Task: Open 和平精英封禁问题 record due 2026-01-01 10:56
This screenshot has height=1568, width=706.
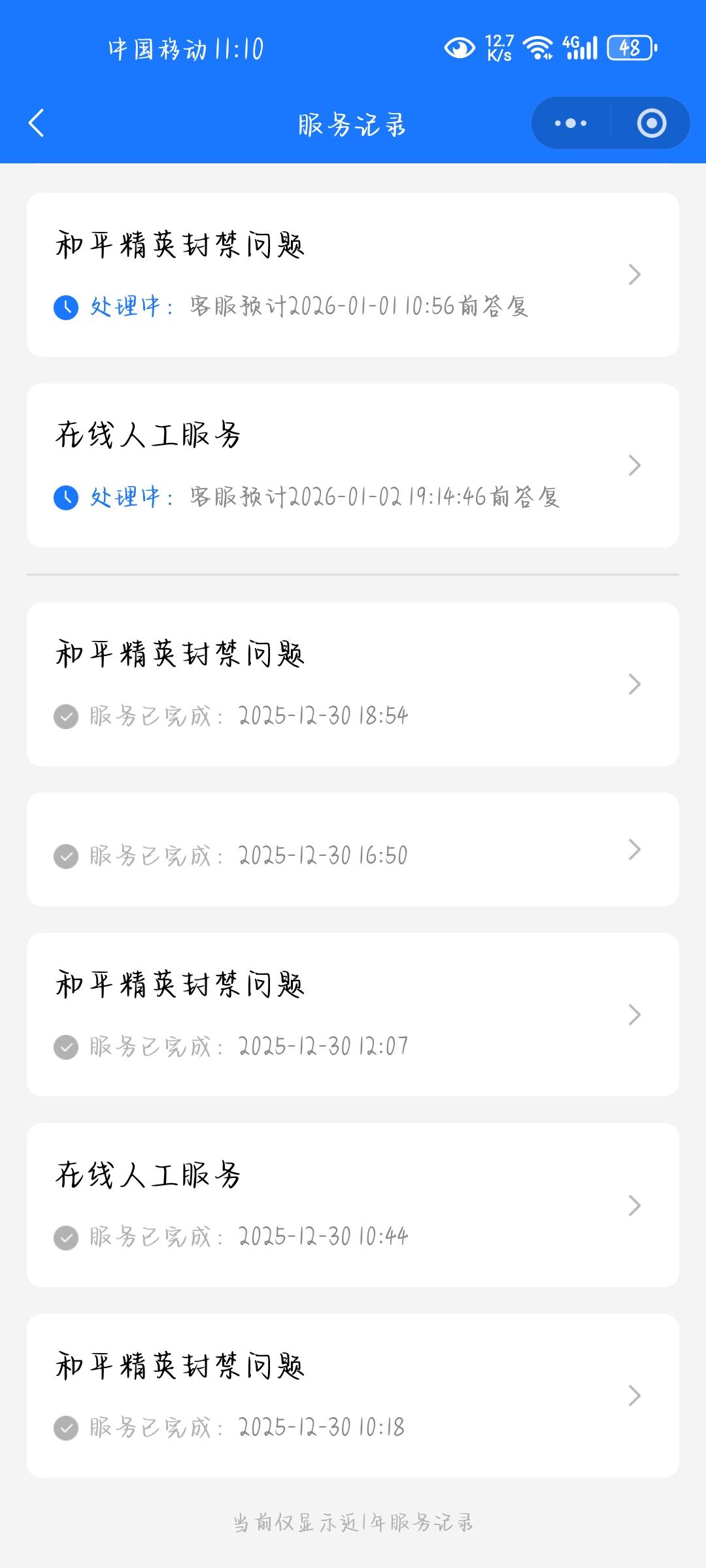Action: tap(352, 274)
